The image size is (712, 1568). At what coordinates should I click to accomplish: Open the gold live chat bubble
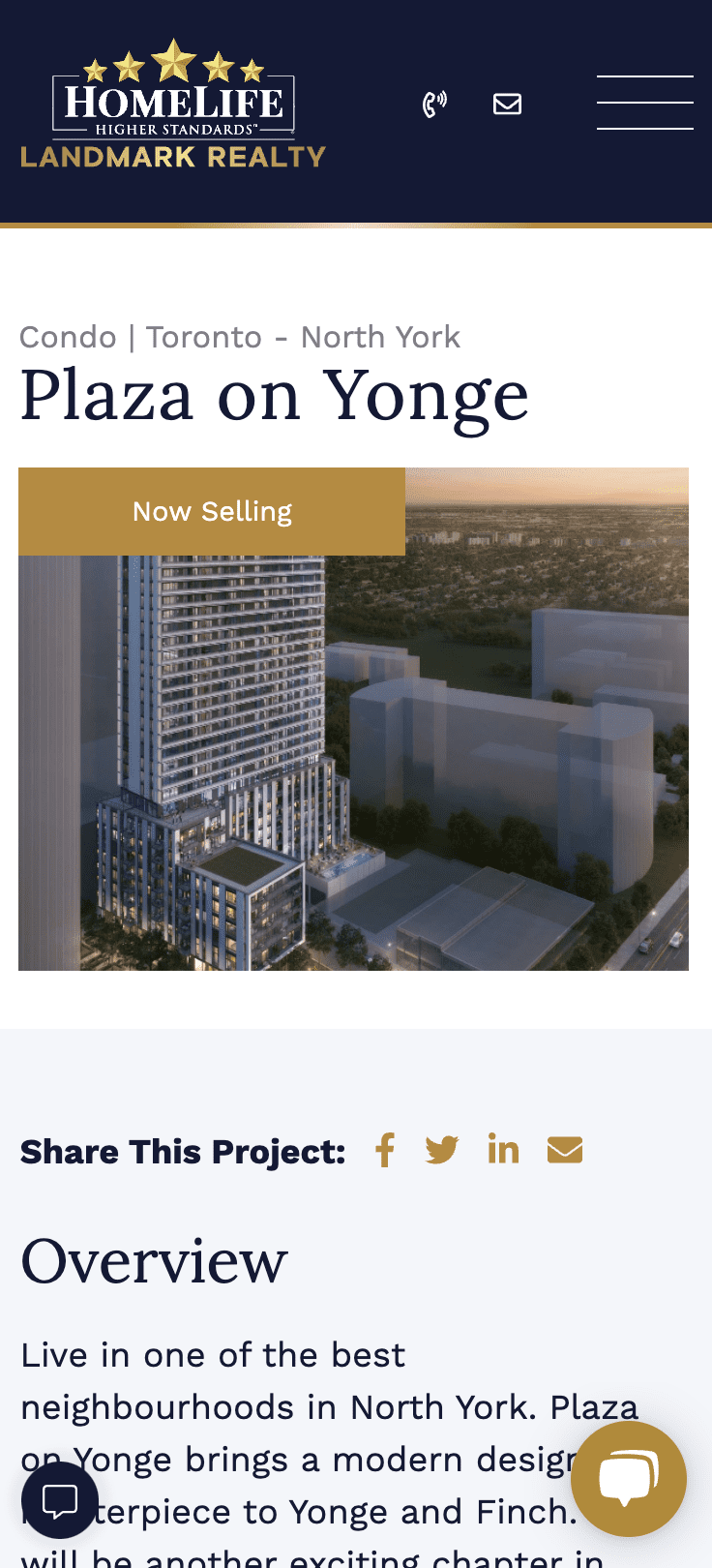coord(628,1478)
